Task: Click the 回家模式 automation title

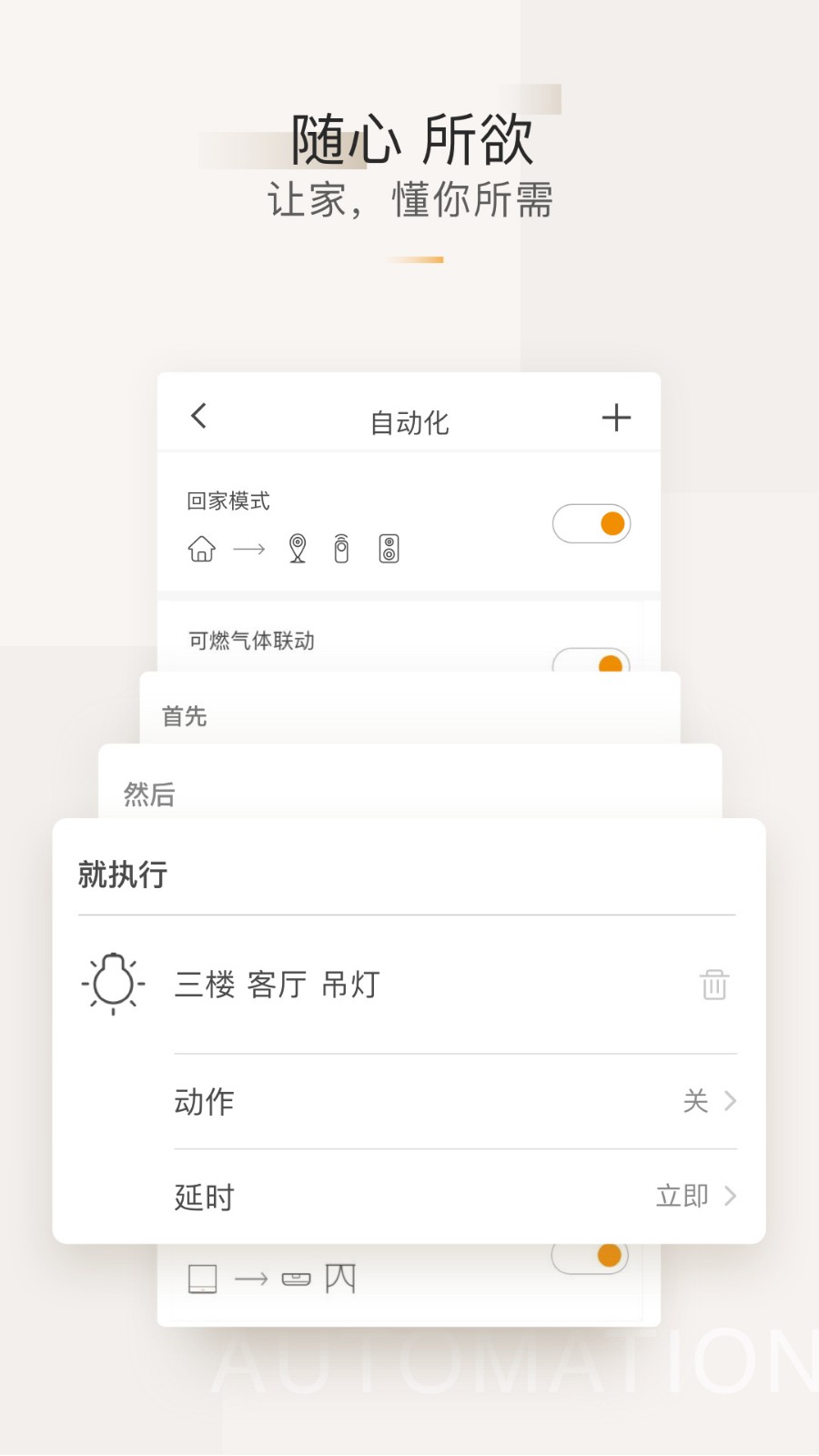Action: [228, 500]
